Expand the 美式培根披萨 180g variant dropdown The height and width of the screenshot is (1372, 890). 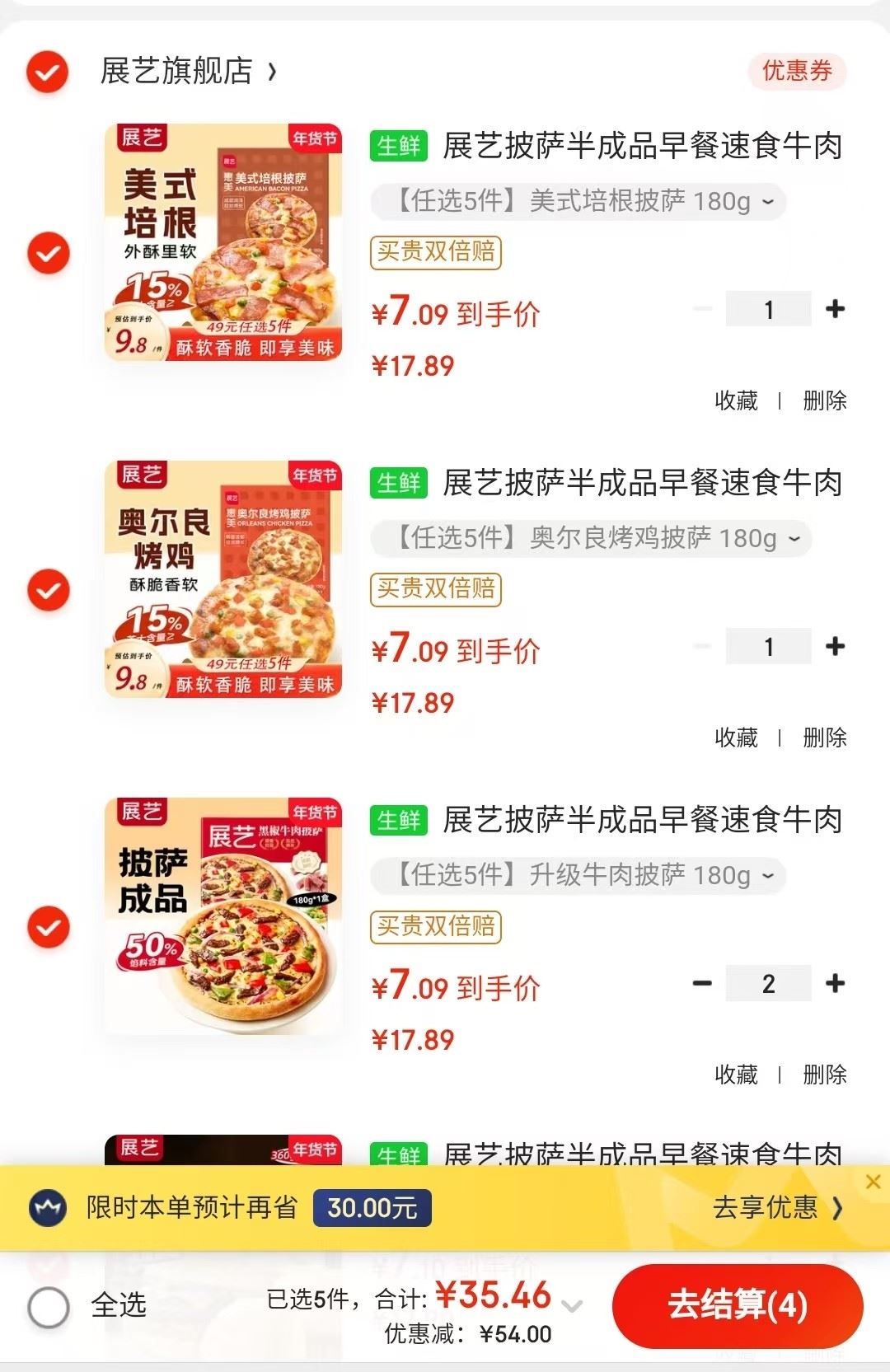pos(578,202)
